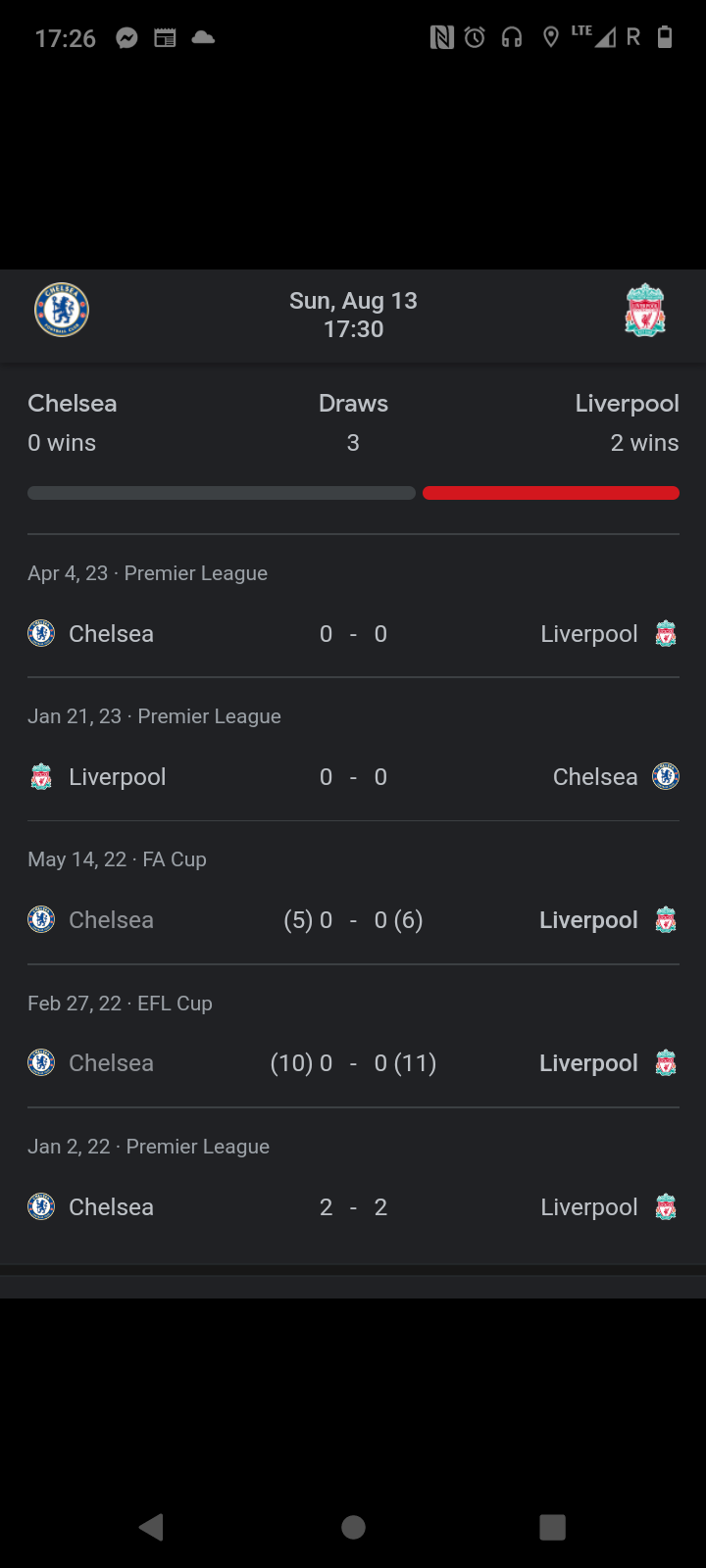Open the Apr 4, 23 Chelsea vs Liverpool match

[353, 607]
